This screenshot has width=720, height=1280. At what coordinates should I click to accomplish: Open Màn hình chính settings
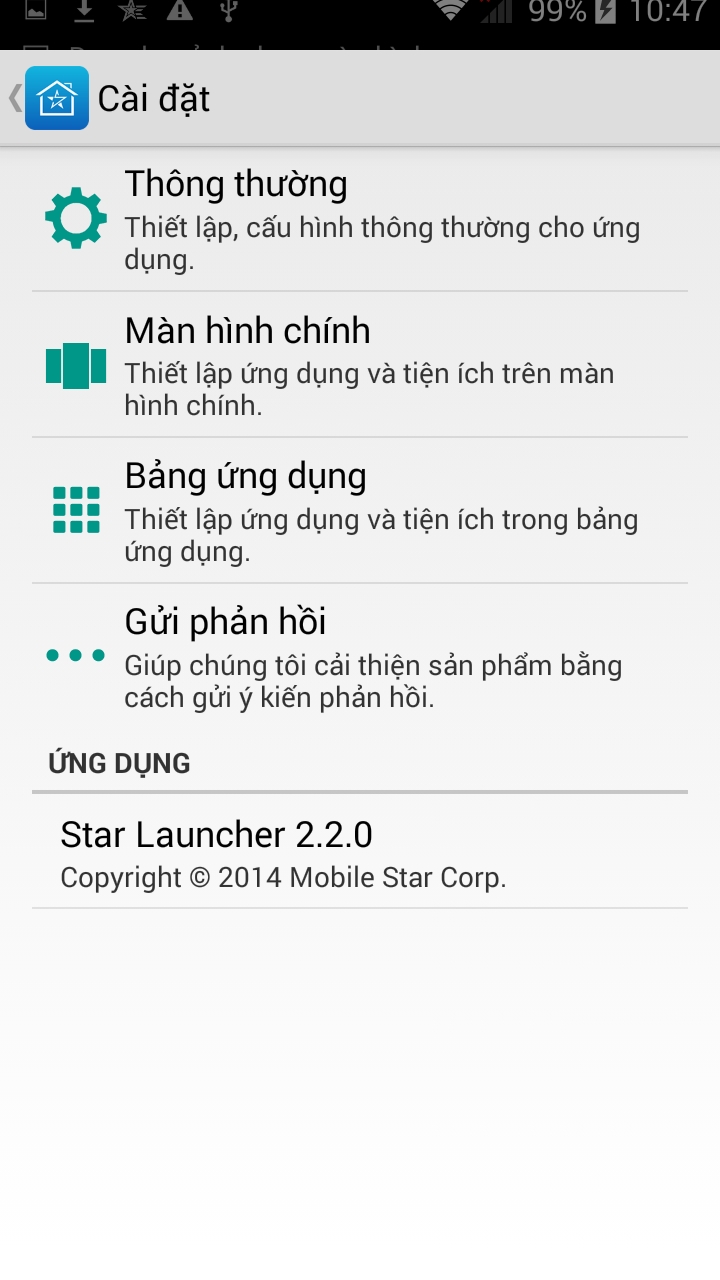[360, 364]
